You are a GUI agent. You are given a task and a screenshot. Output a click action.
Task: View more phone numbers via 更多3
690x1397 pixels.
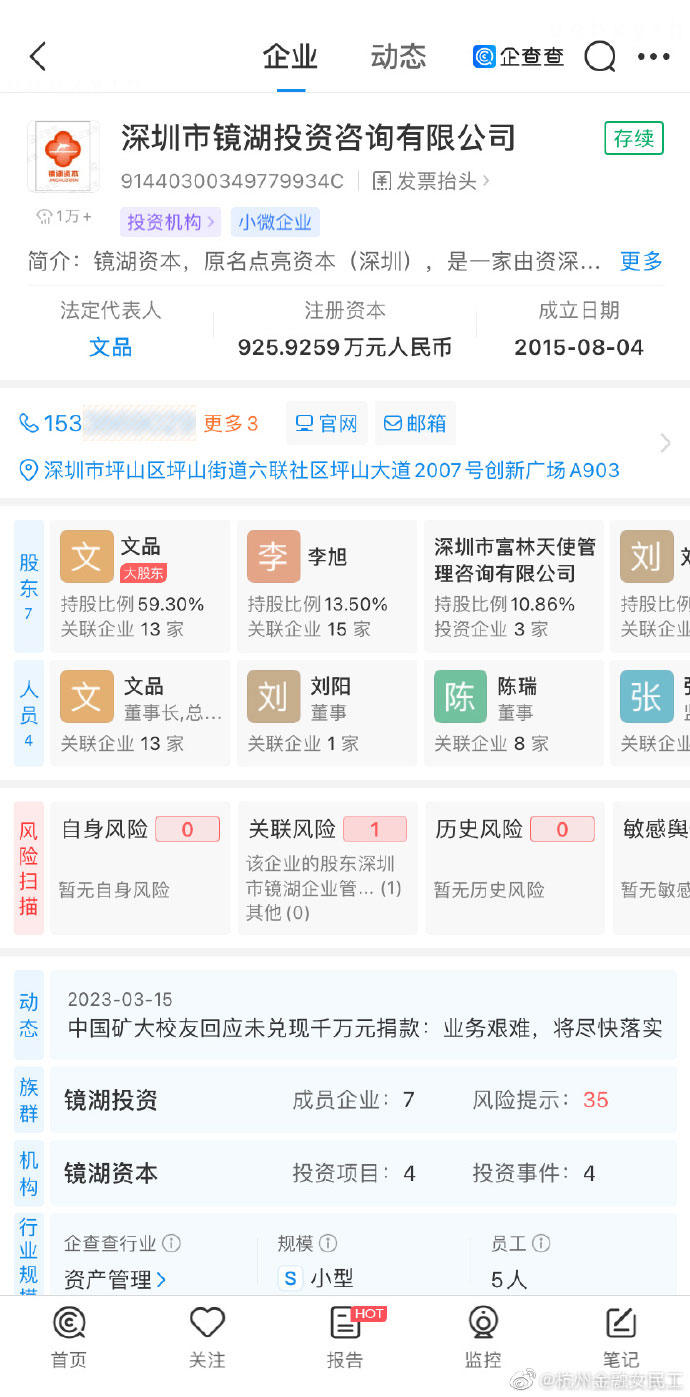231,423
